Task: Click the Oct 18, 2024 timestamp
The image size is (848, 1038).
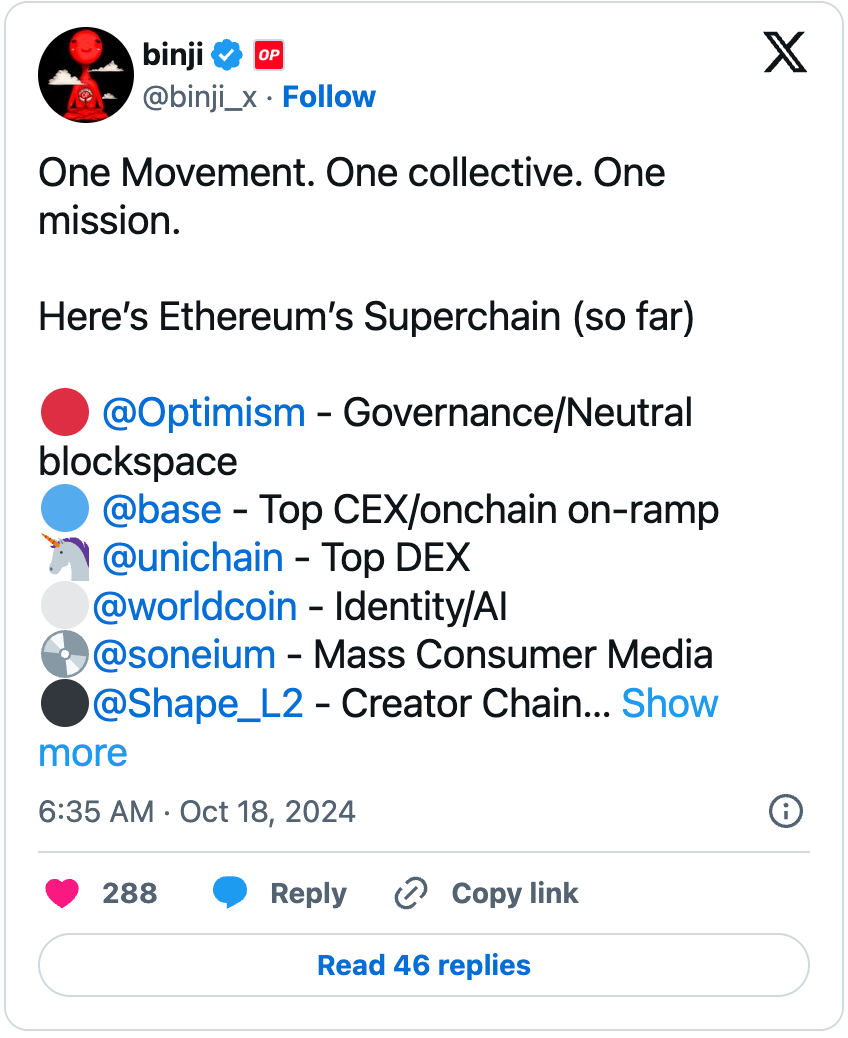Action: (268, 813)
